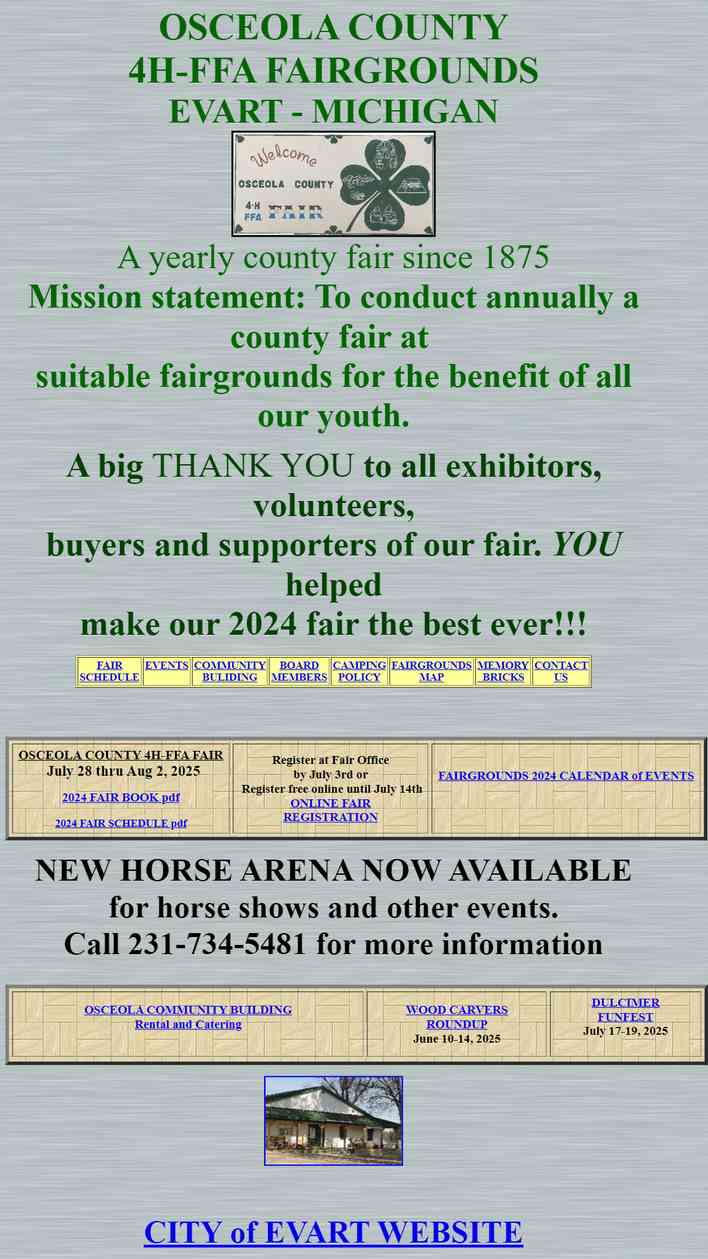
Task: Open the 2024 Fair Book pdf
Action: [x=121, y=797]
